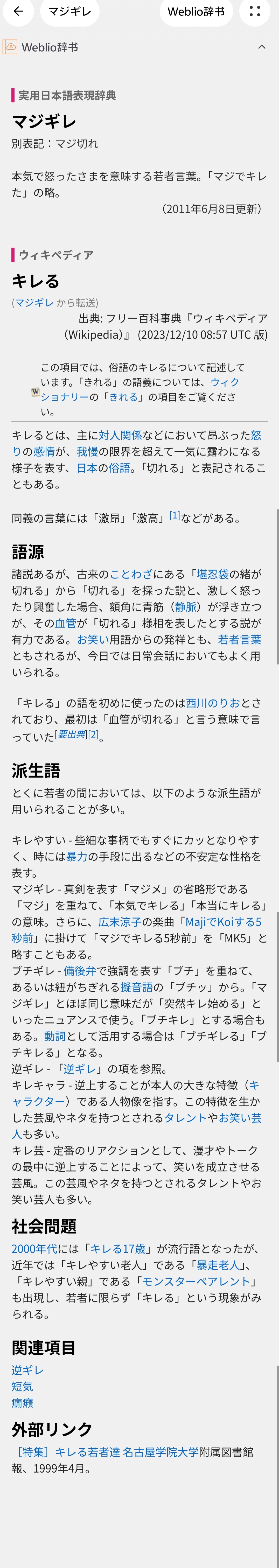This screenshot has height=1568, width=279.
Task: Open 癇癪 under 関連項目
Action: (x=23, y=1403)
